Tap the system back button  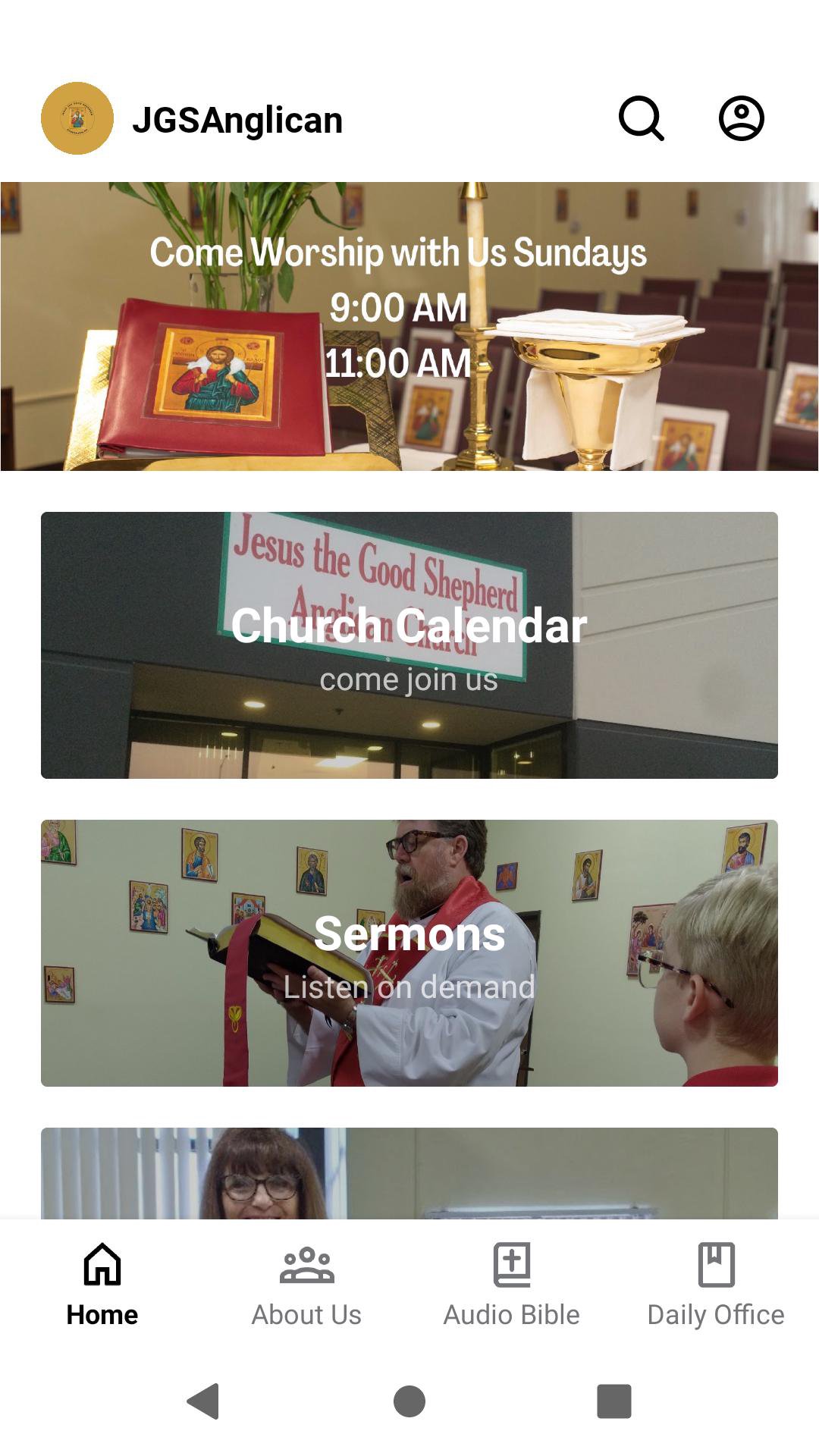click(x=203, y=1401)
